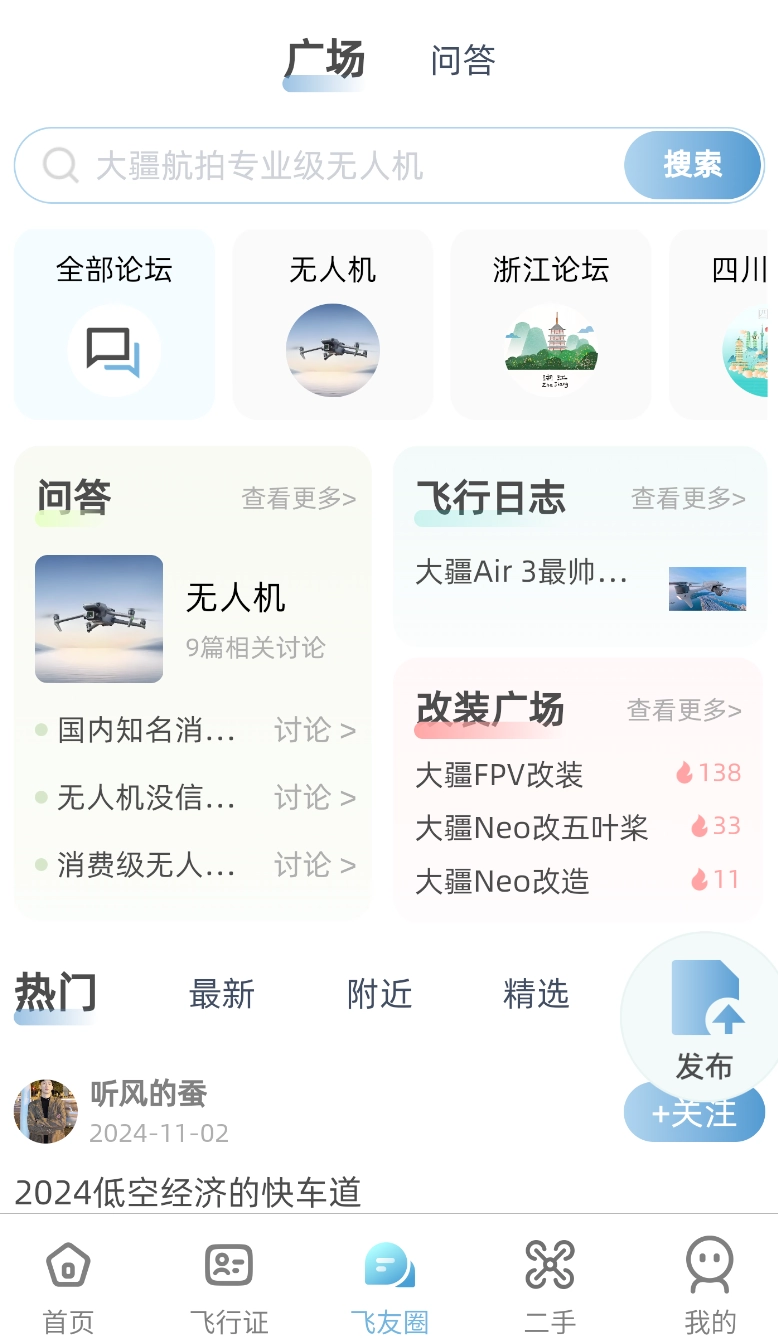This screenshot has height=1343, width=778.
Task: Expand 查看更多 for 飞行日志
Action: pyautogui.click(x=686, y=499)
